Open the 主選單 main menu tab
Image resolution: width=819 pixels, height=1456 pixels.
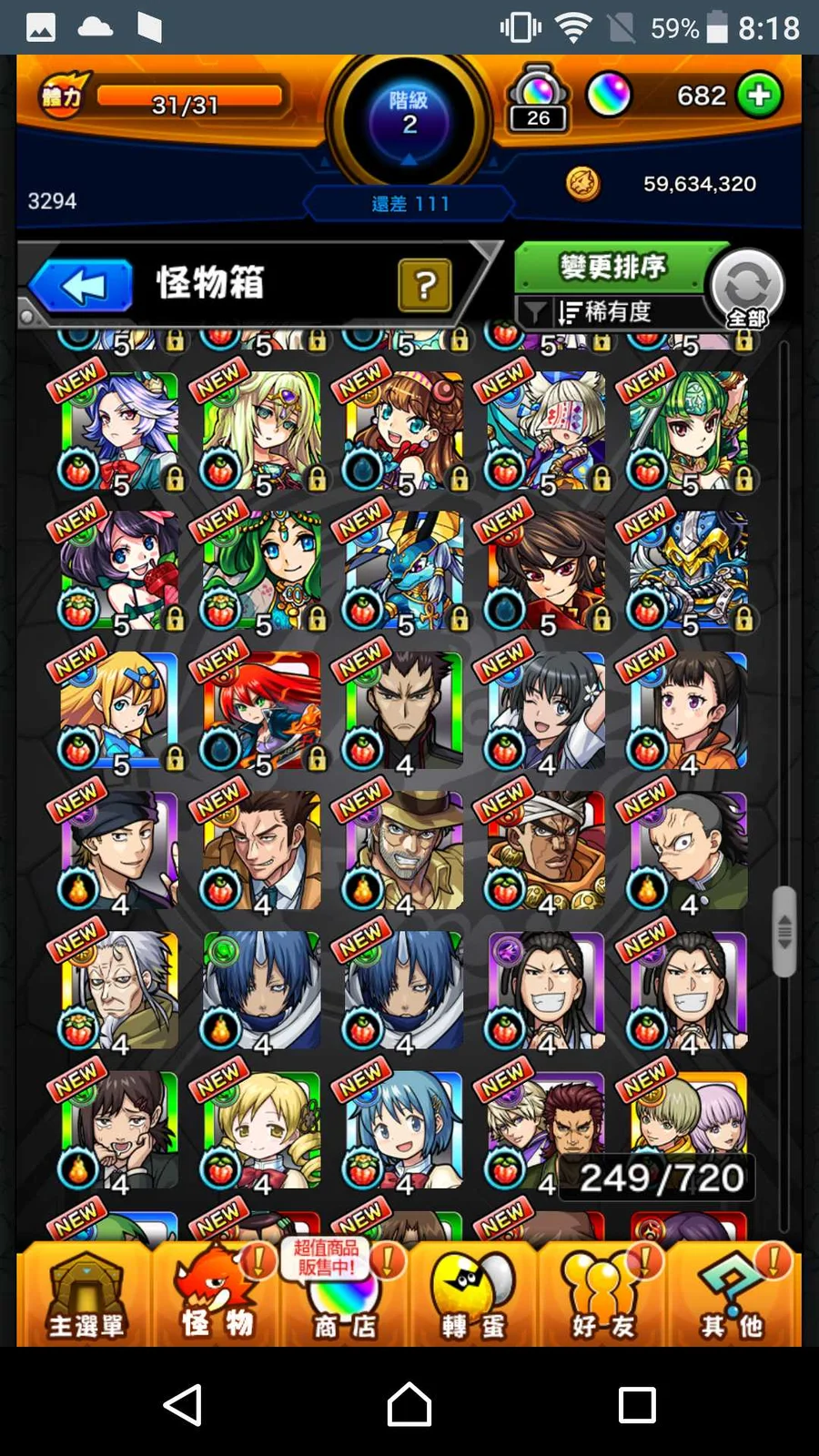point(85,1294)
